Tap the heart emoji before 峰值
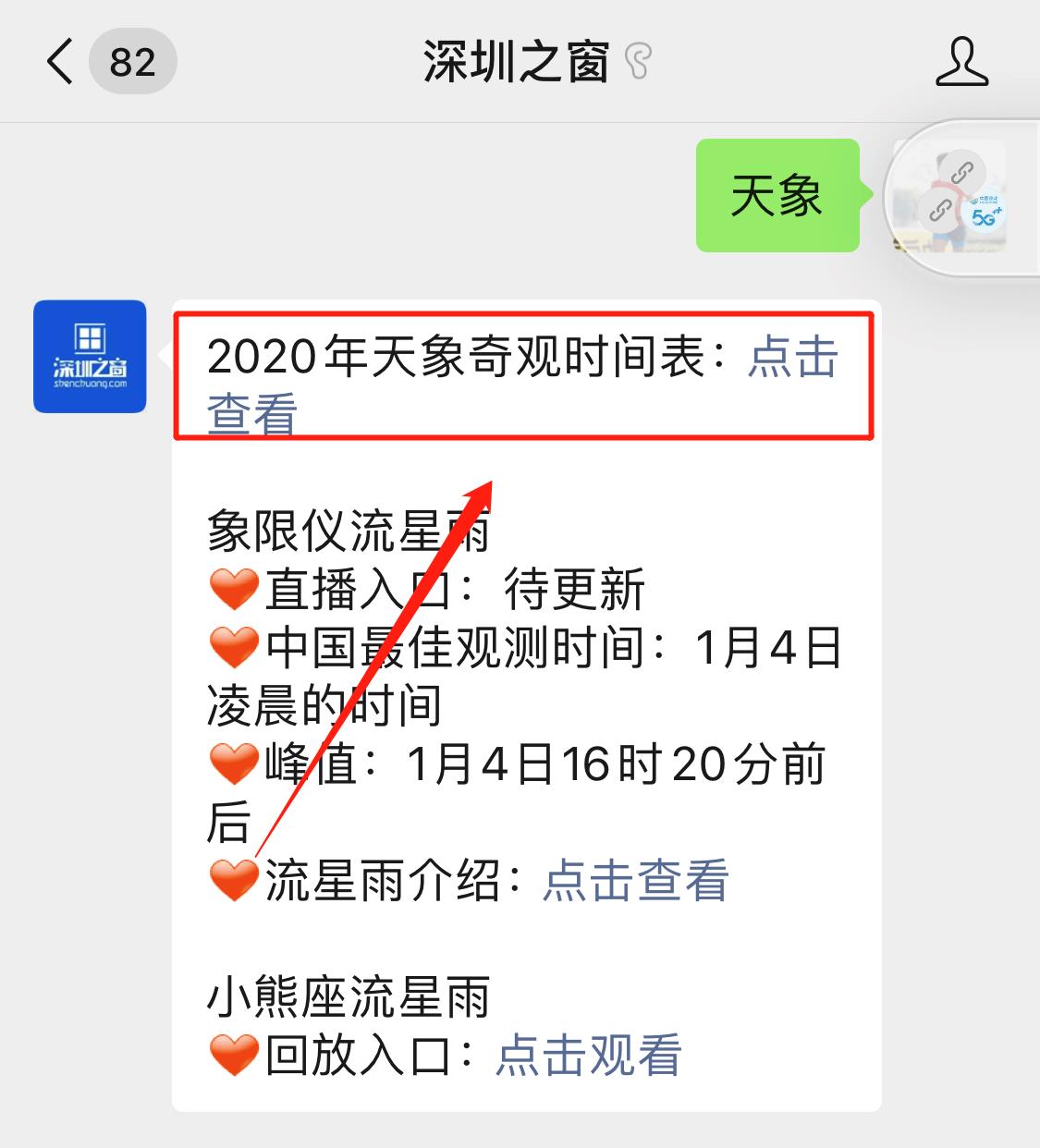1040x1148 pixels. coord(233,763)
